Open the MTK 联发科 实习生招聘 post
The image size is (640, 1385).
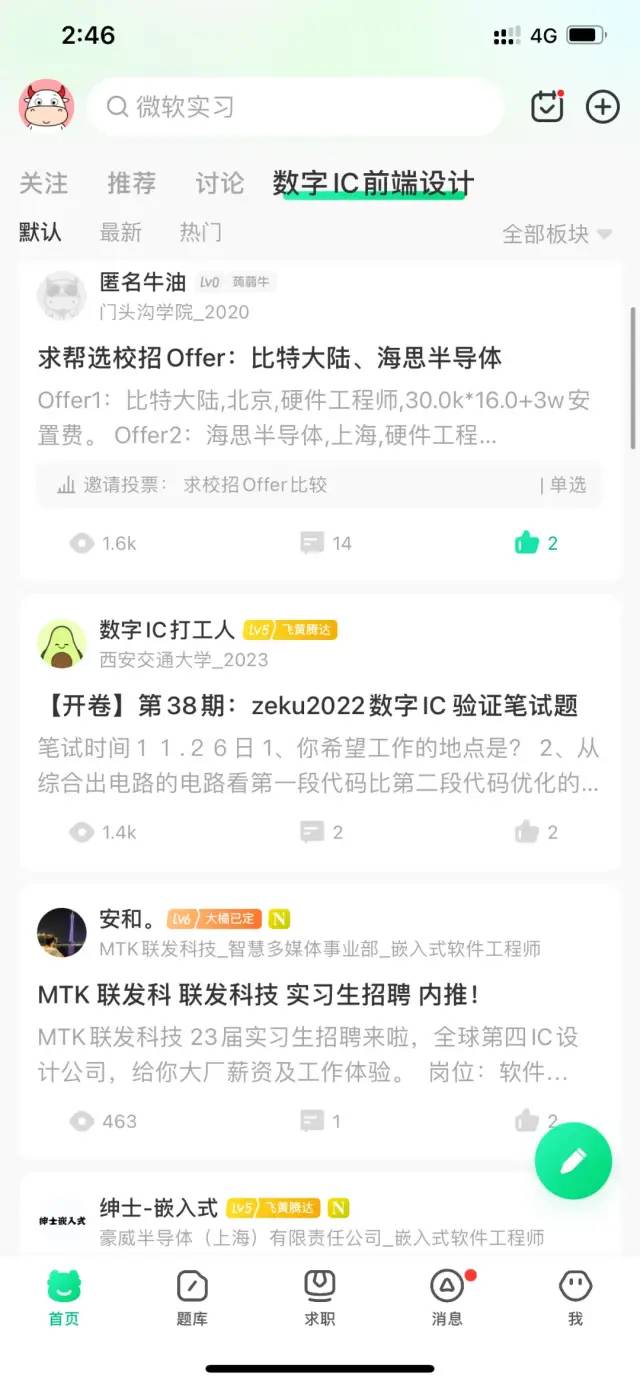(258, 995)
